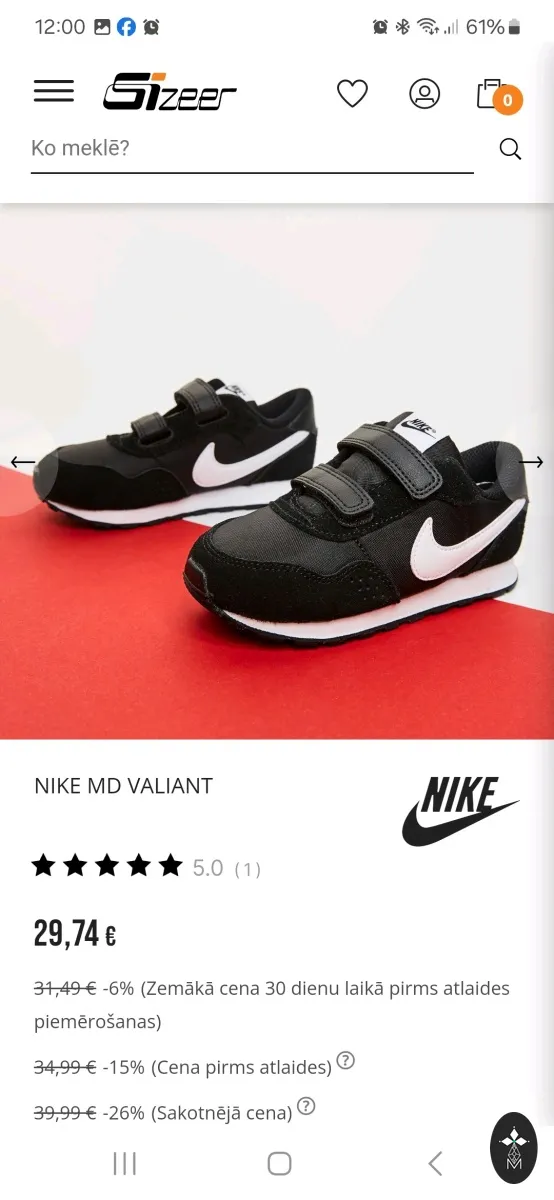Tap help icon next to 'Cena pirms atlaides'
554x1200 pixels.
click(346, 1061)
